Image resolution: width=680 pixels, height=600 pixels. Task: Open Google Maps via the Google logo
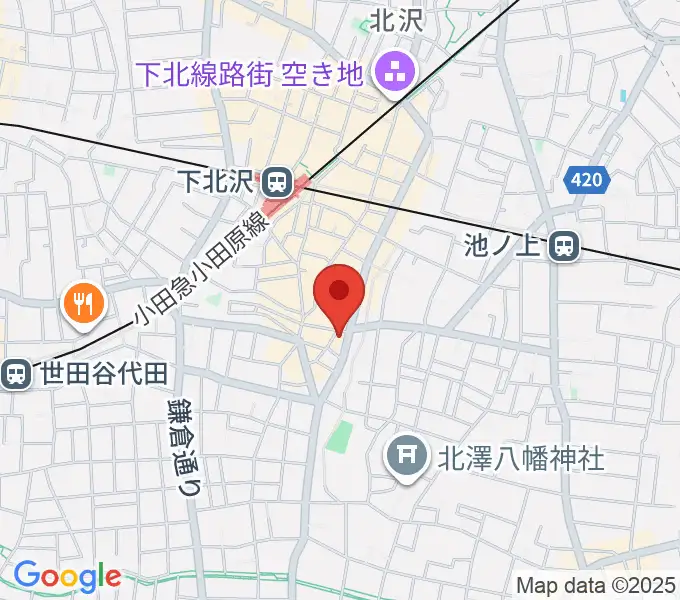click(x=66, y=576)
